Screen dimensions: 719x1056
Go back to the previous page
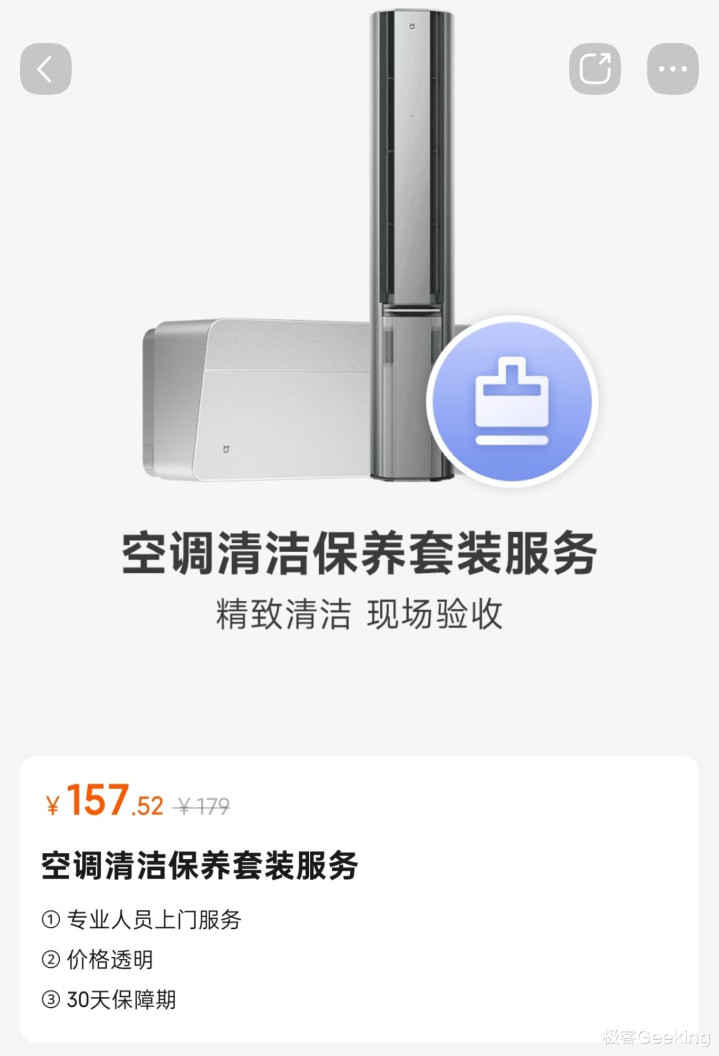coord(46,69)
